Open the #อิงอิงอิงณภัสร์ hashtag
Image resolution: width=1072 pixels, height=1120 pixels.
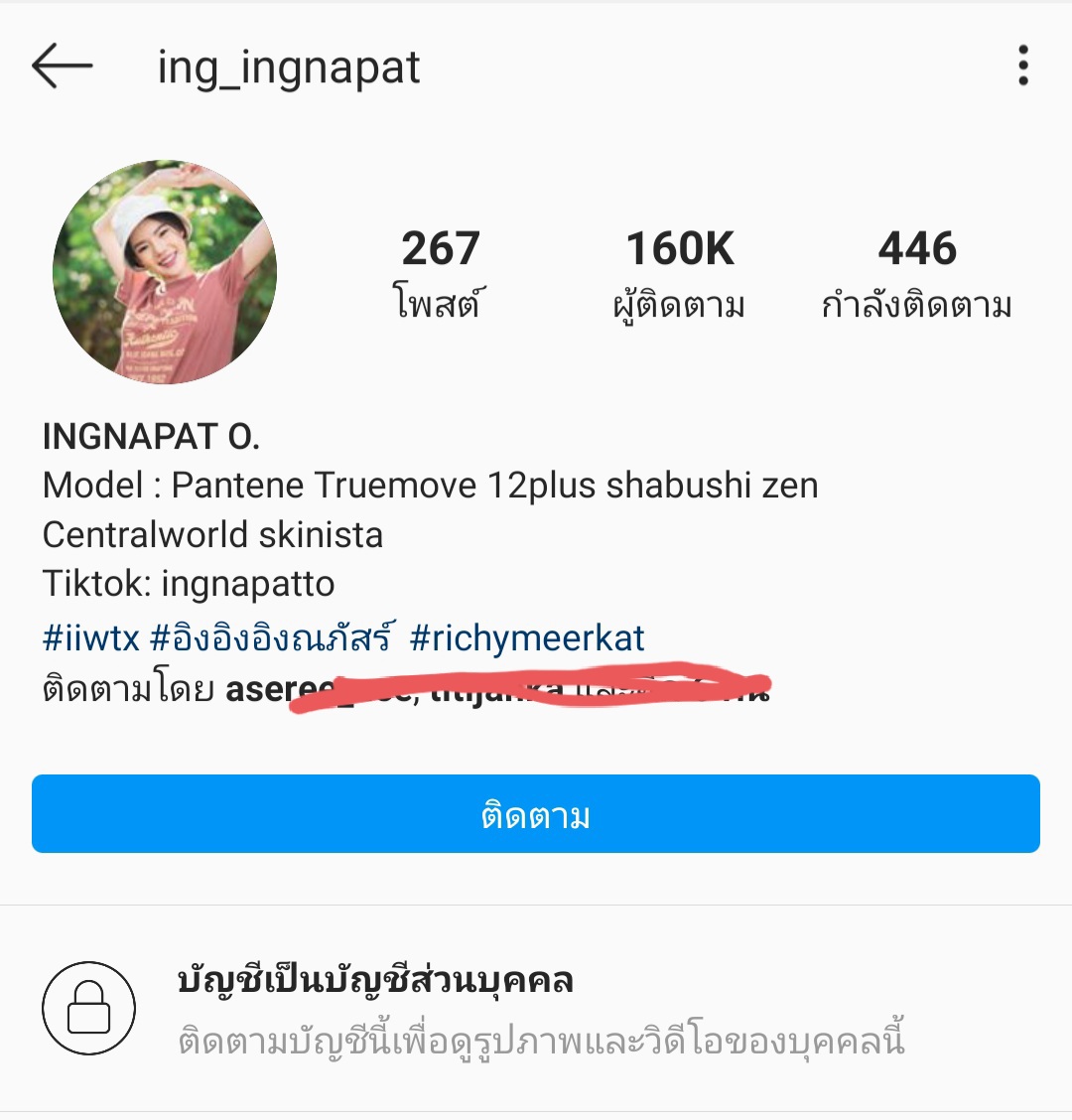click(x=272, y=637)
